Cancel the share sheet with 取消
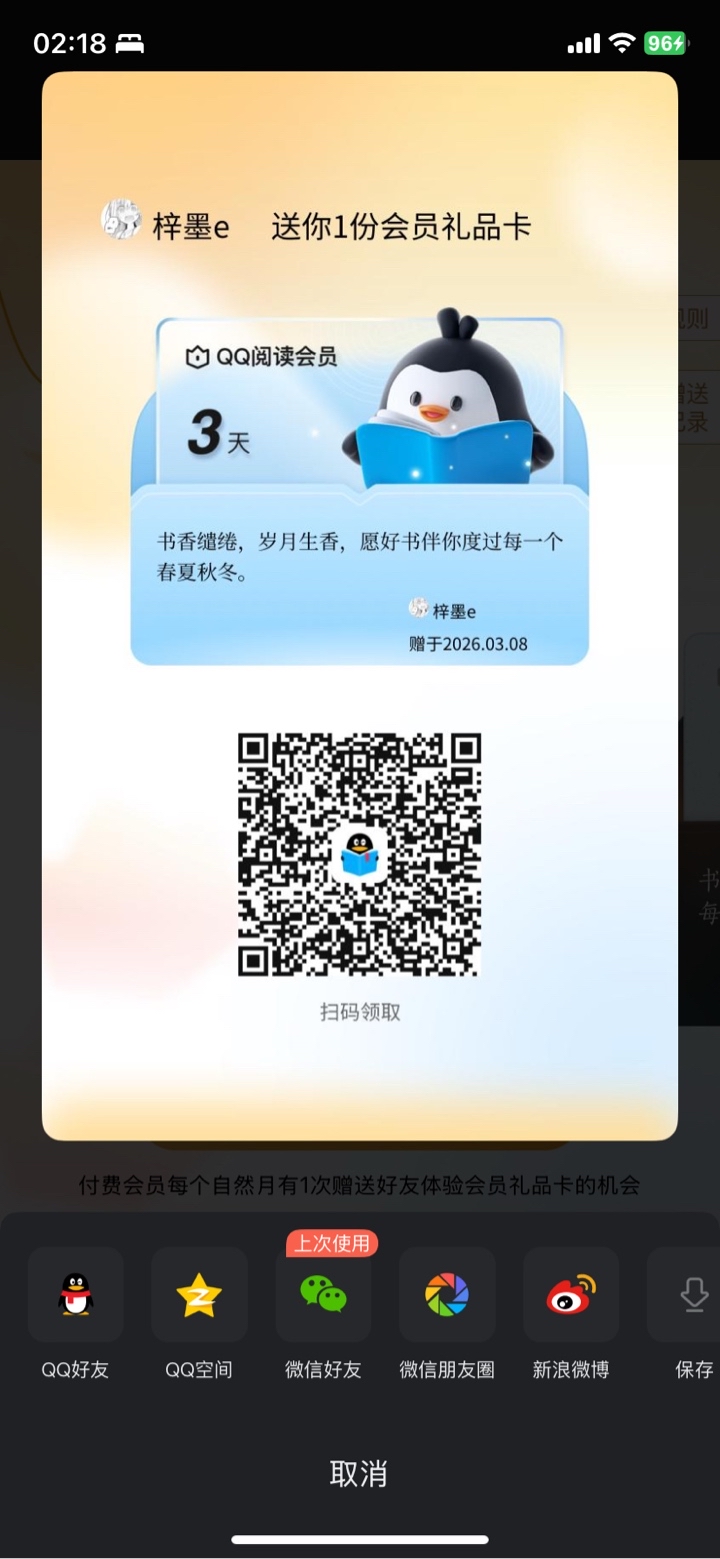 [359, 1473]
